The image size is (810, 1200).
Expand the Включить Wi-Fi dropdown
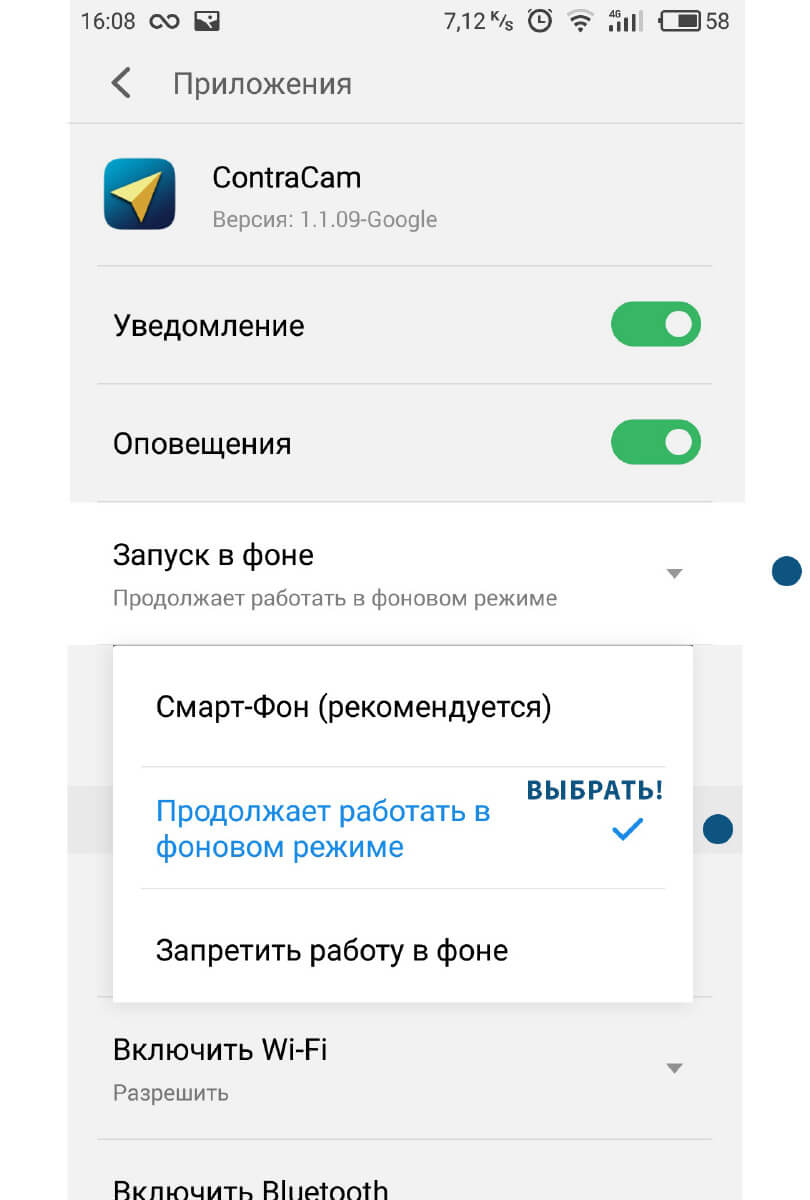point(673,1068)
